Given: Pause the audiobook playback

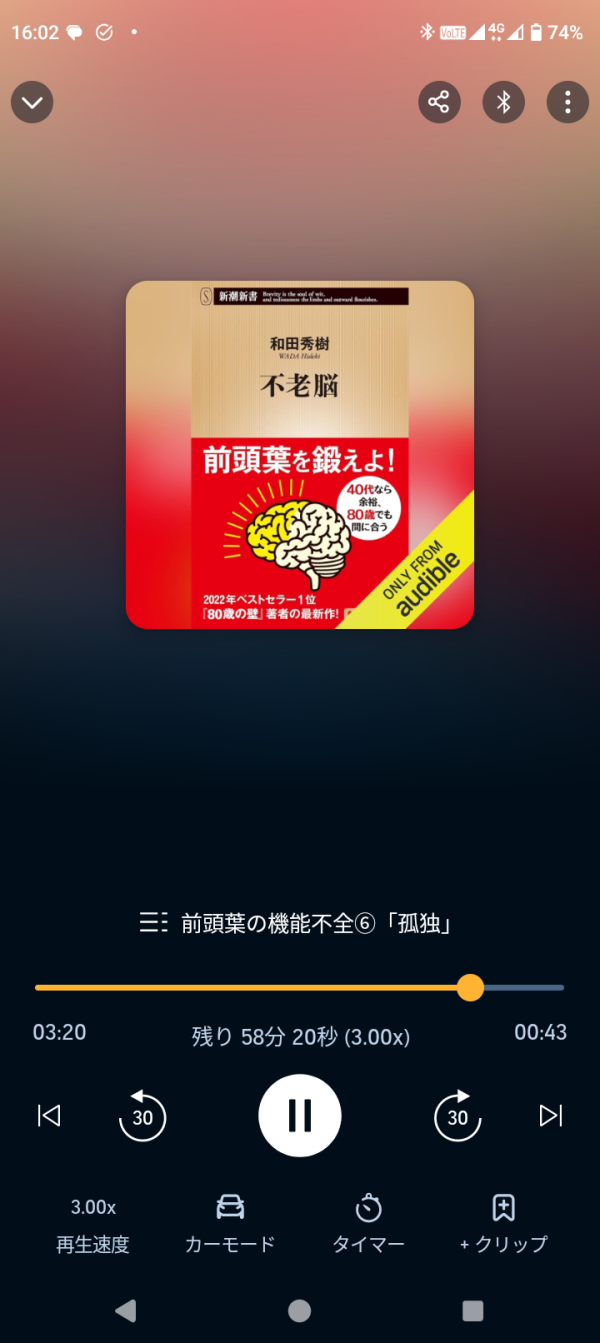Looking at the screenshot, I should (x=300, y=1115).
